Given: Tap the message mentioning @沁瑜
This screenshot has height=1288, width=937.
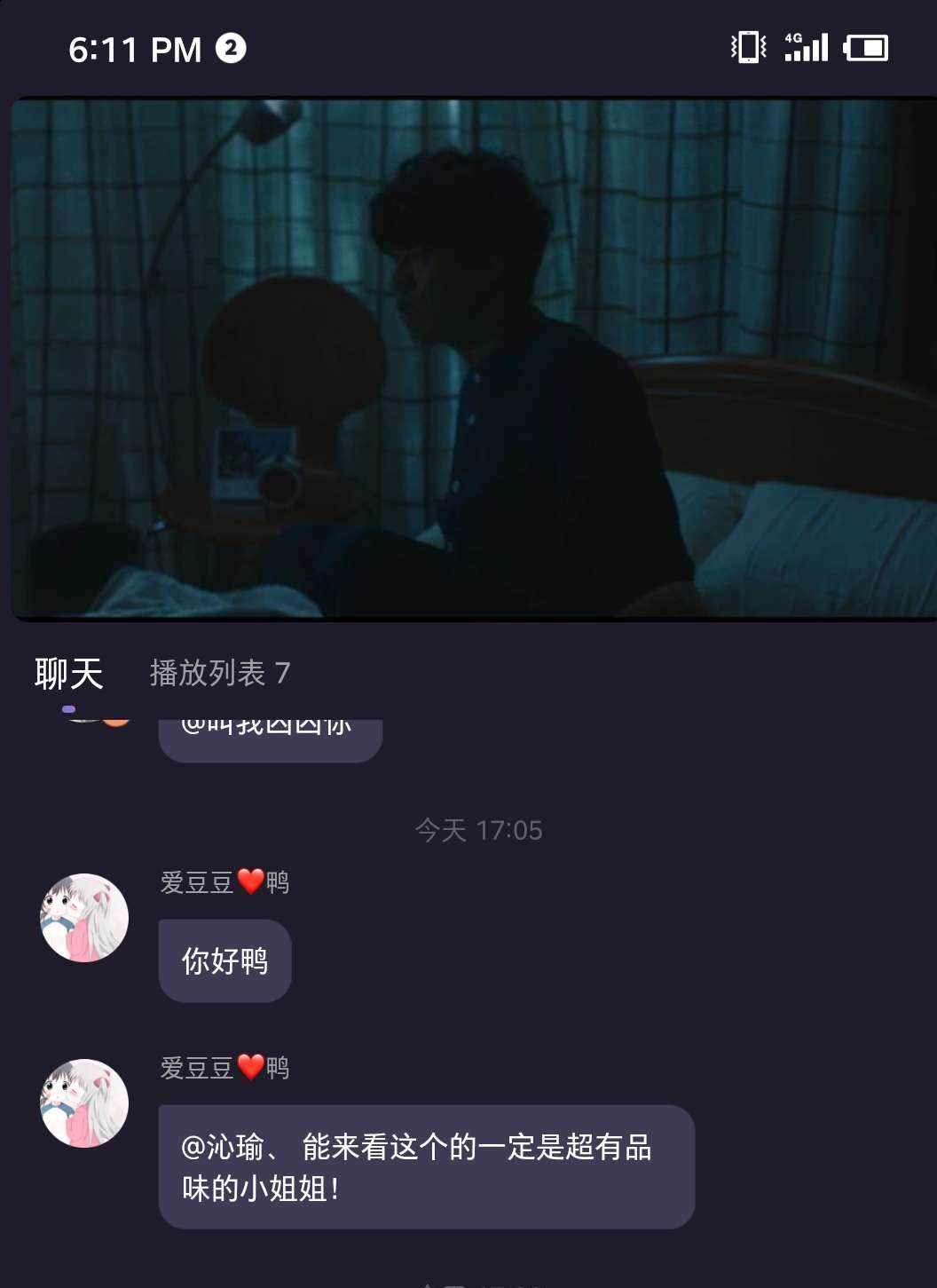Looking at the screenshot, I should [426, 1166].
